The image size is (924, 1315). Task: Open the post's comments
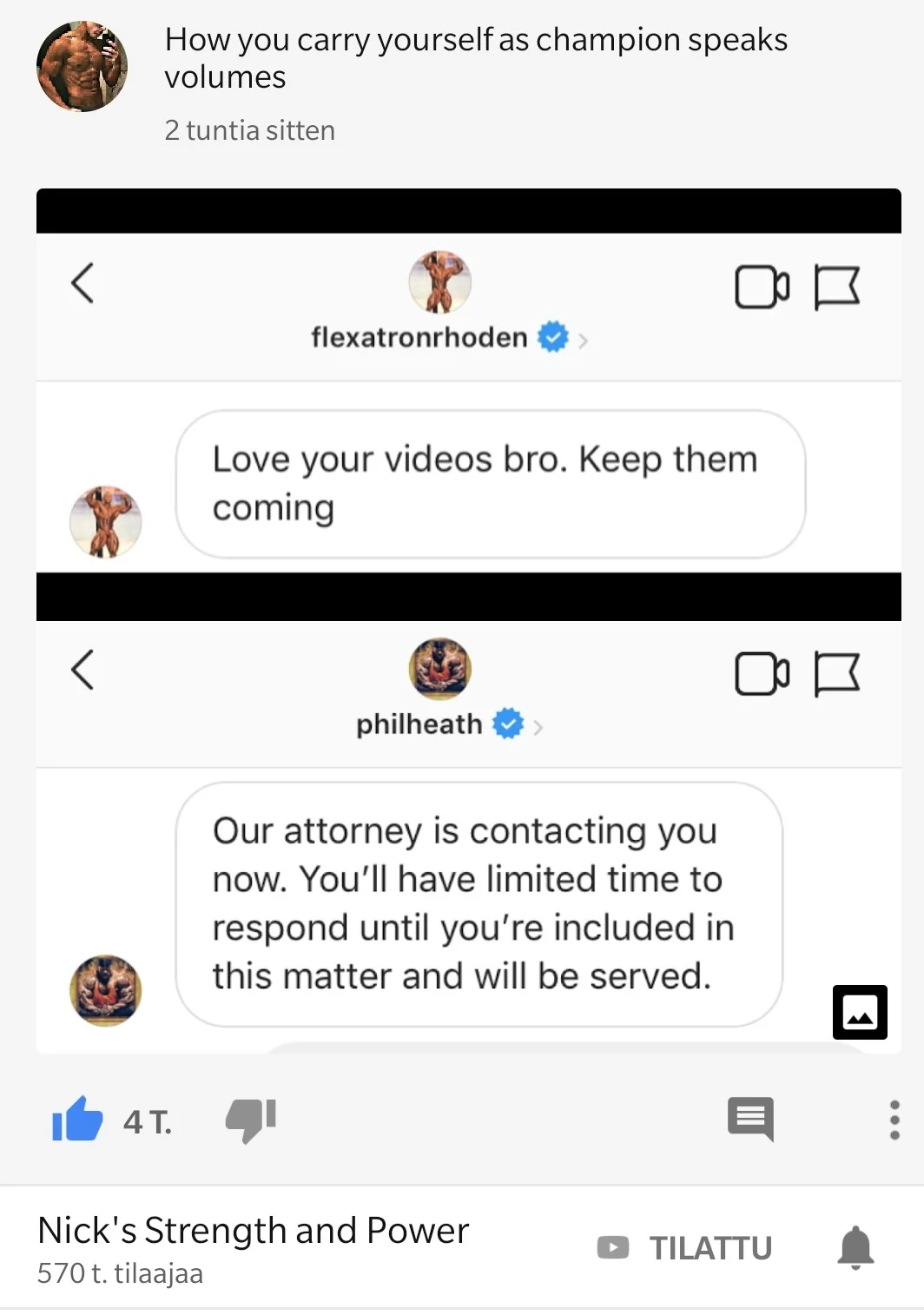[750, 1119]
